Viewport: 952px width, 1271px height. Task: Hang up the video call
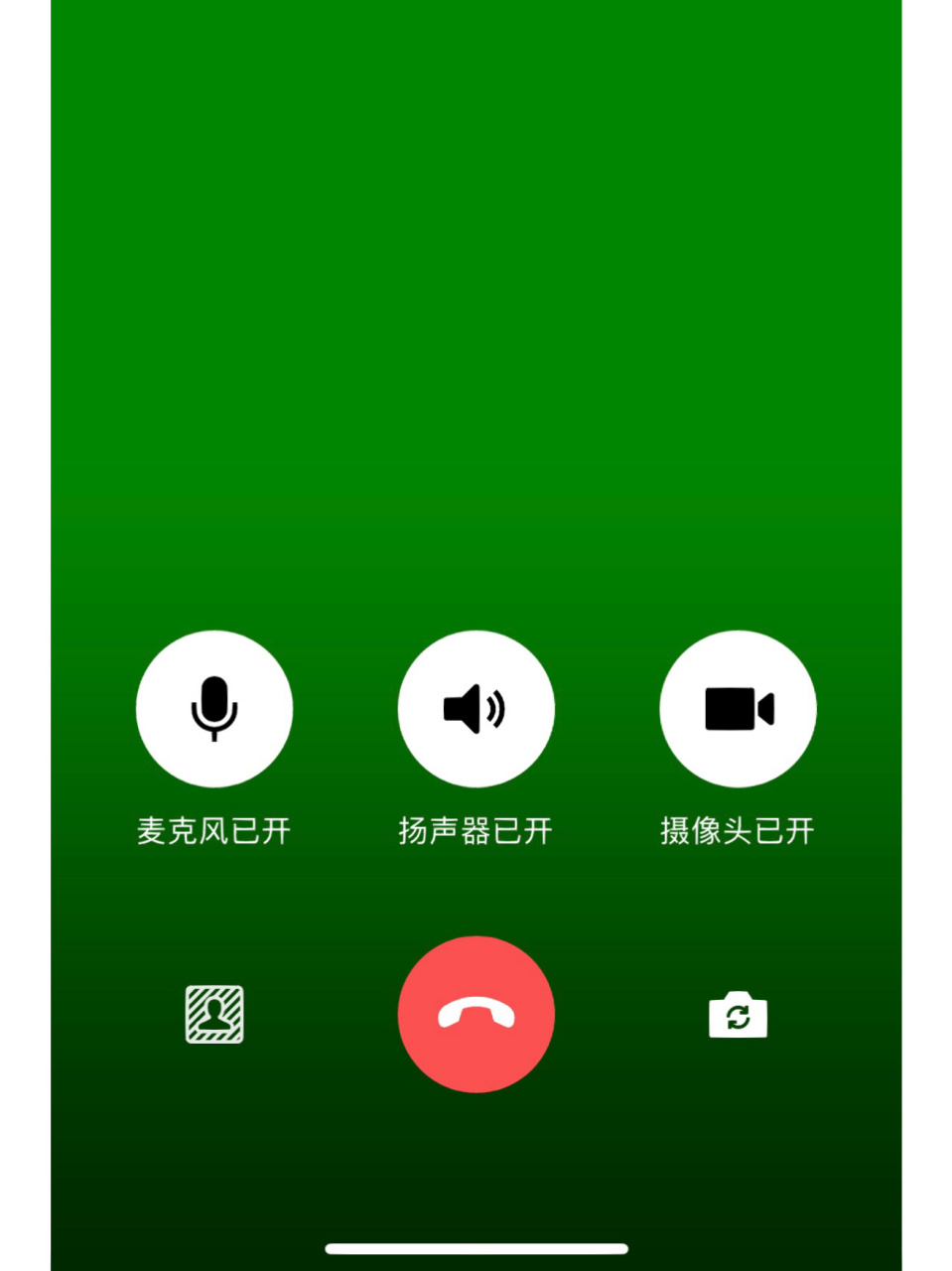(476, 1015)
